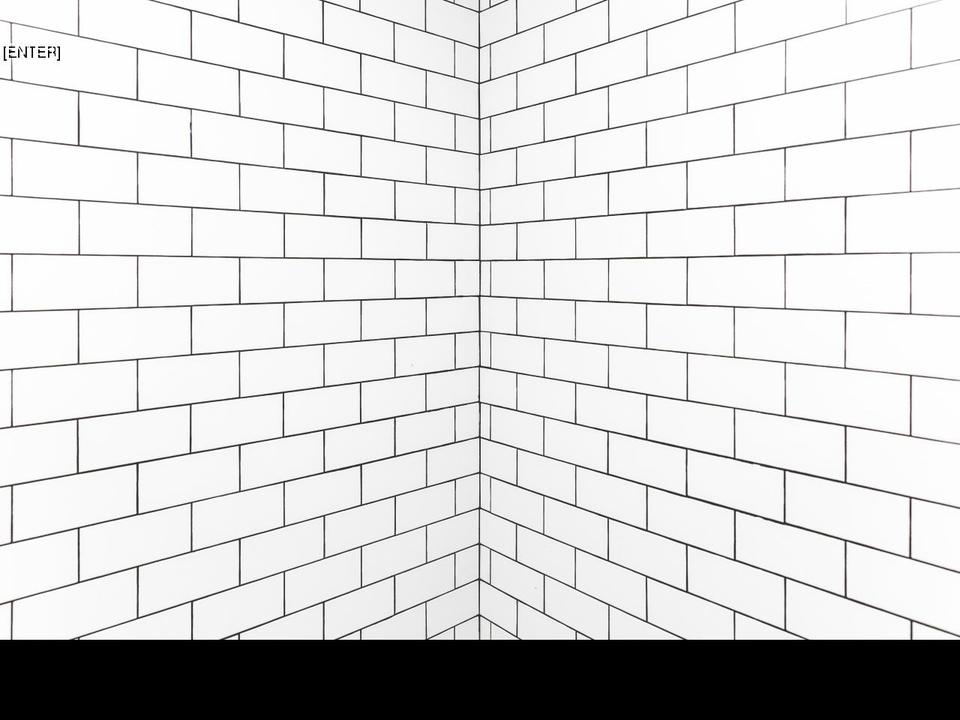Tap the [ENTER] link
The width and height of the screenshot is (960, 720).
(31, 52)
